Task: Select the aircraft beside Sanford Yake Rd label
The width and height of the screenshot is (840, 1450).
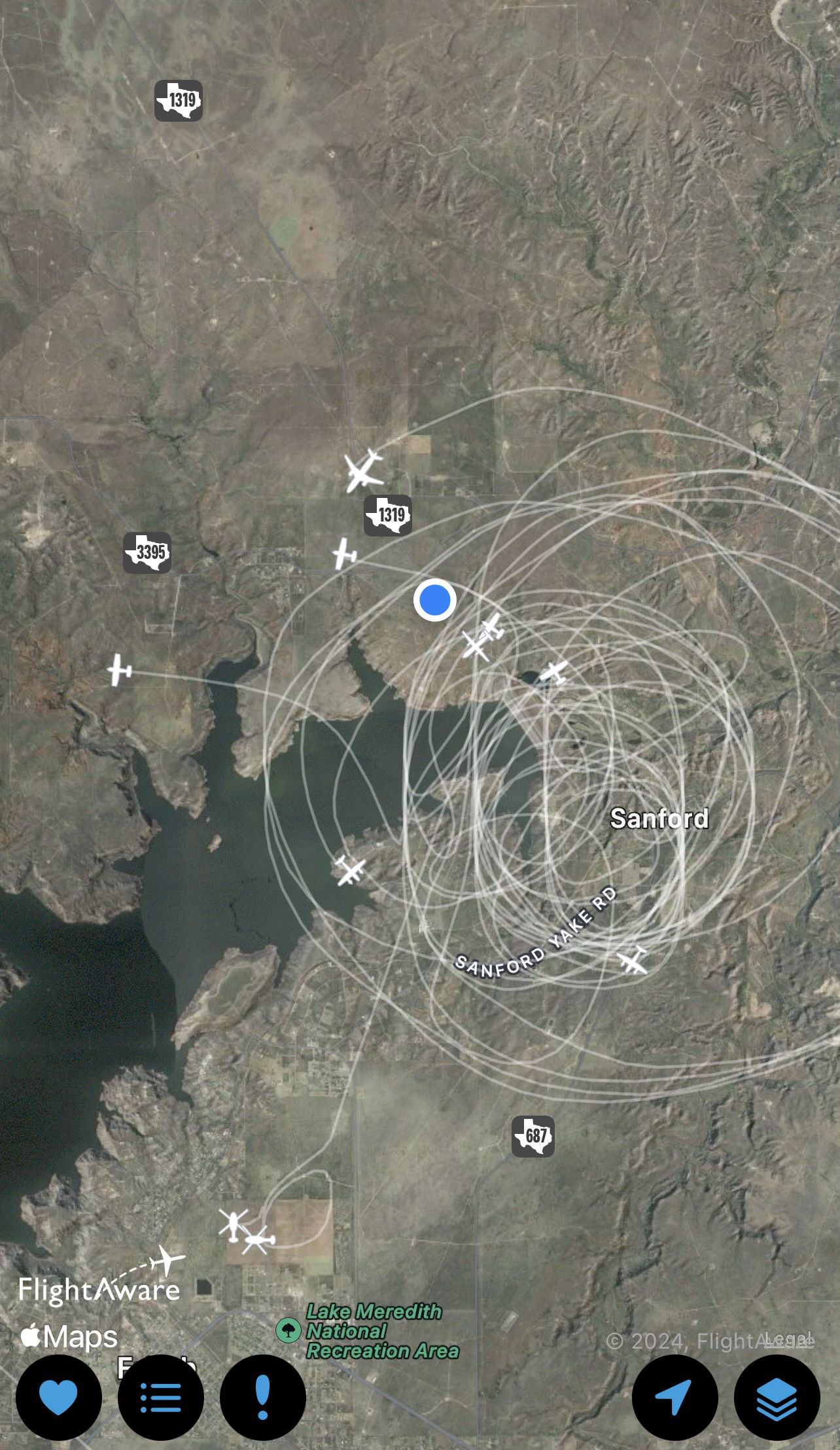Action: tap(633, 961)
